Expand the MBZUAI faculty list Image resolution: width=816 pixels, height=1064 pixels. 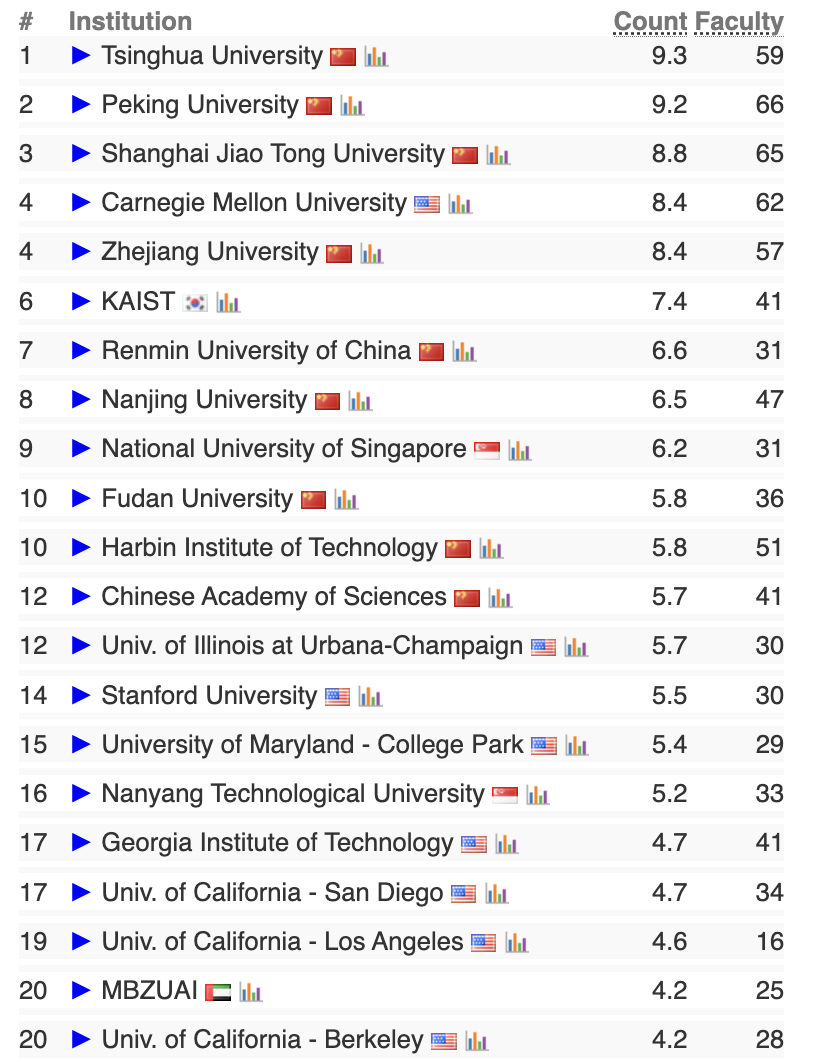(81, 991)
